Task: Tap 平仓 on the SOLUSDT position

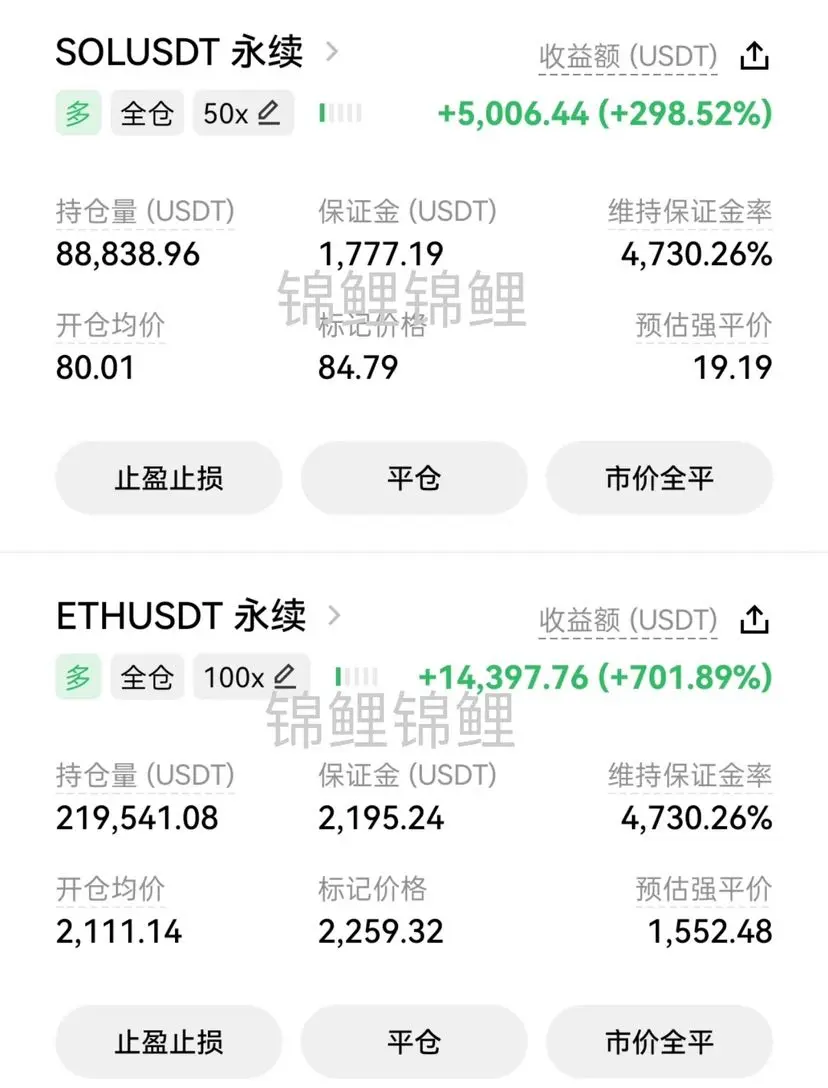Action: point(414,478)
